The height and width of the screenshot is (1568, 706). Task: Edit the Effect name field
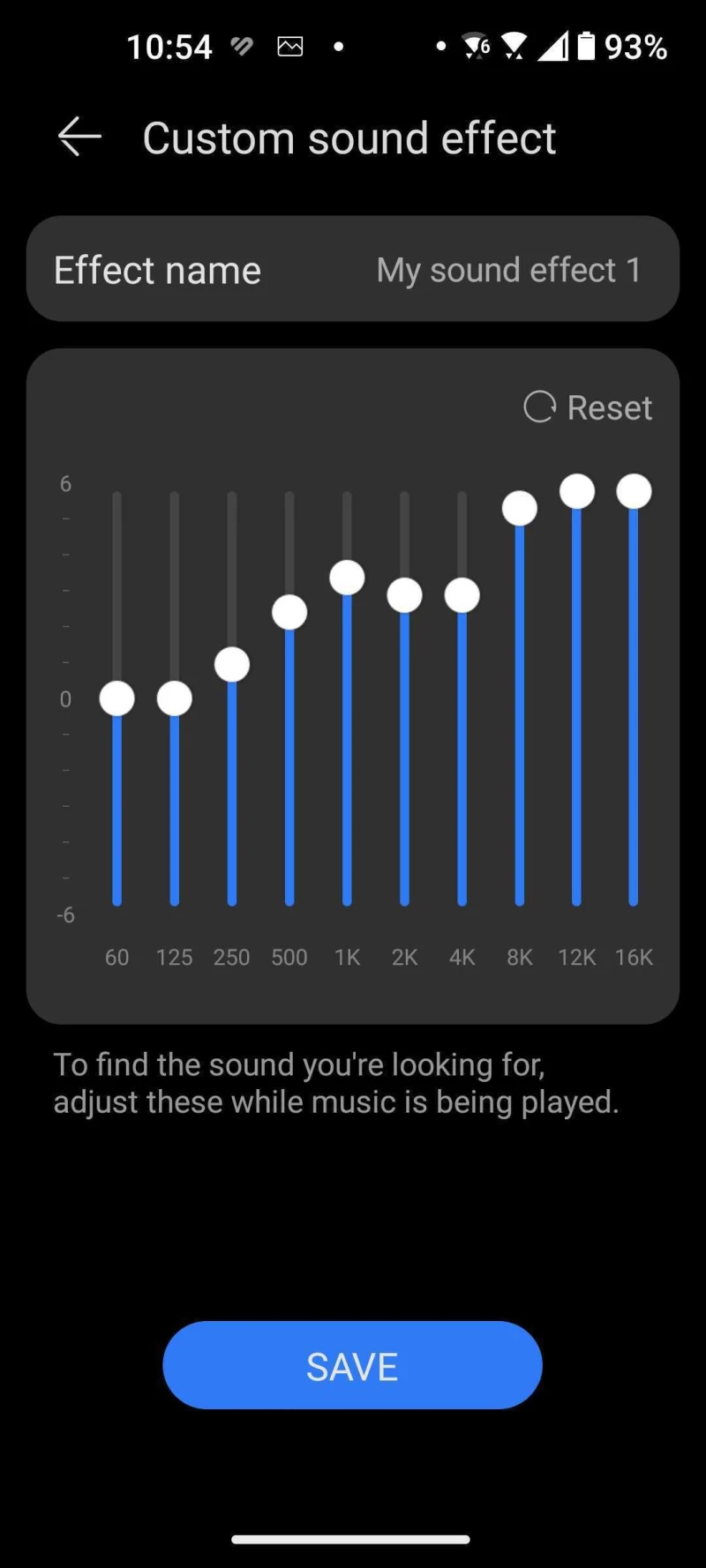pos(353,270)
